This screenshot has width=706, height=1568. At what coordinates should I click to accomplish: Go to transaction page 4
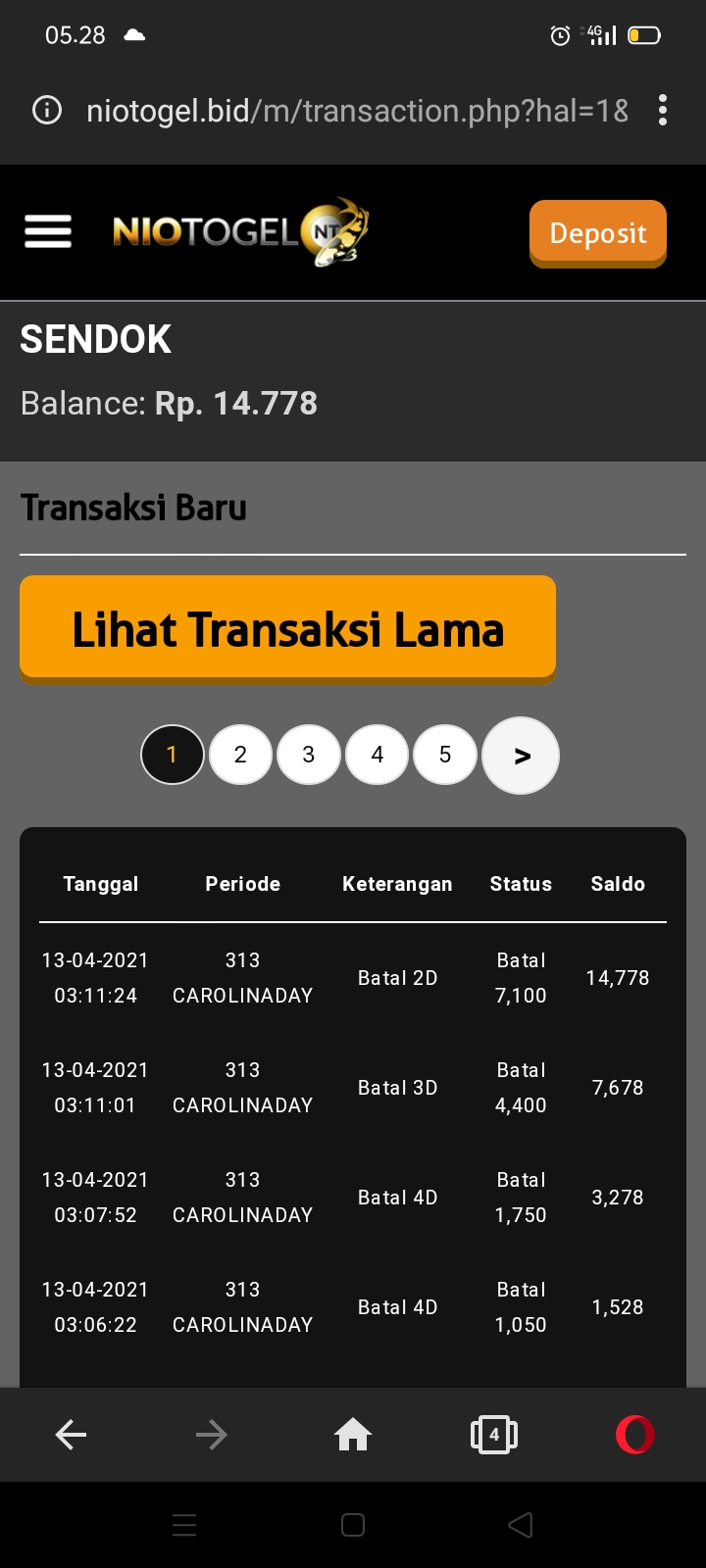point(377,755)
